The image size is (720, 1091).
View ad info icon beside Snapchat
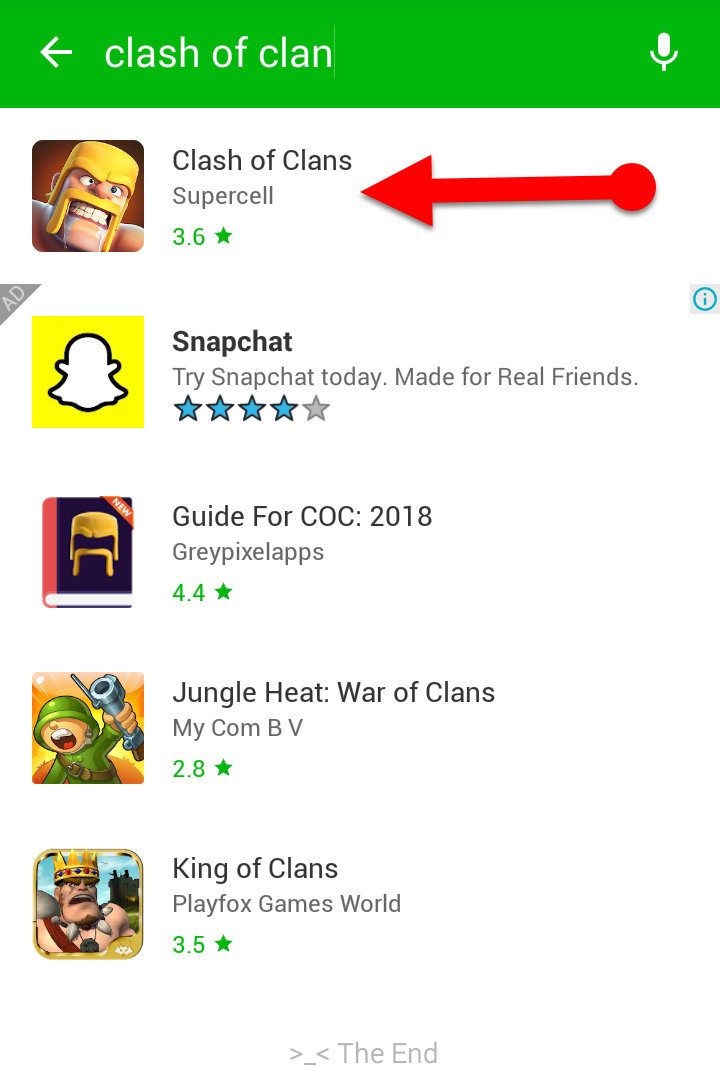704,298
